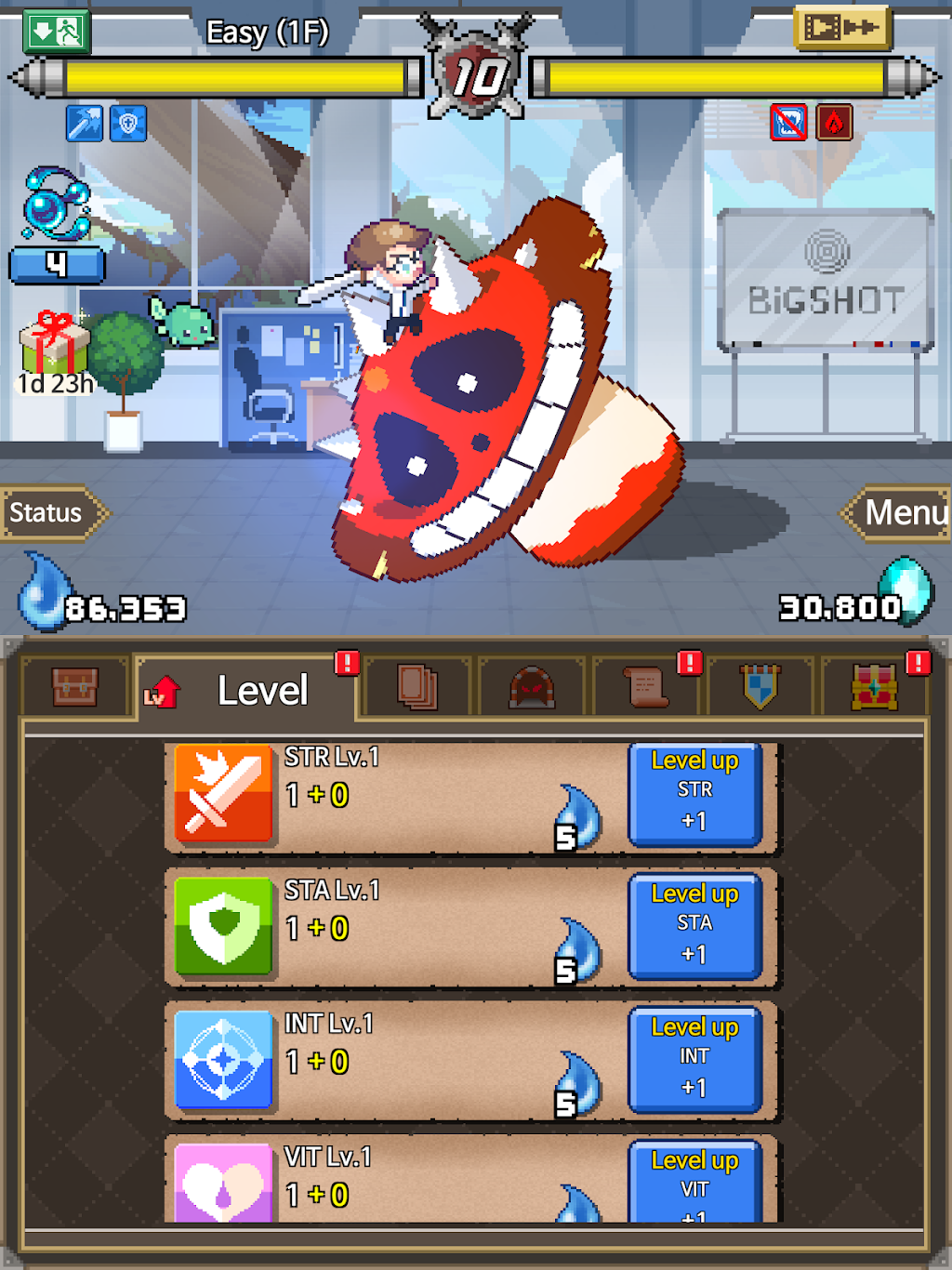The width and height of the screenshot is (952, 1270).
Task: Toggle the fast-forward speed button
Action: (x=842, y=28)
